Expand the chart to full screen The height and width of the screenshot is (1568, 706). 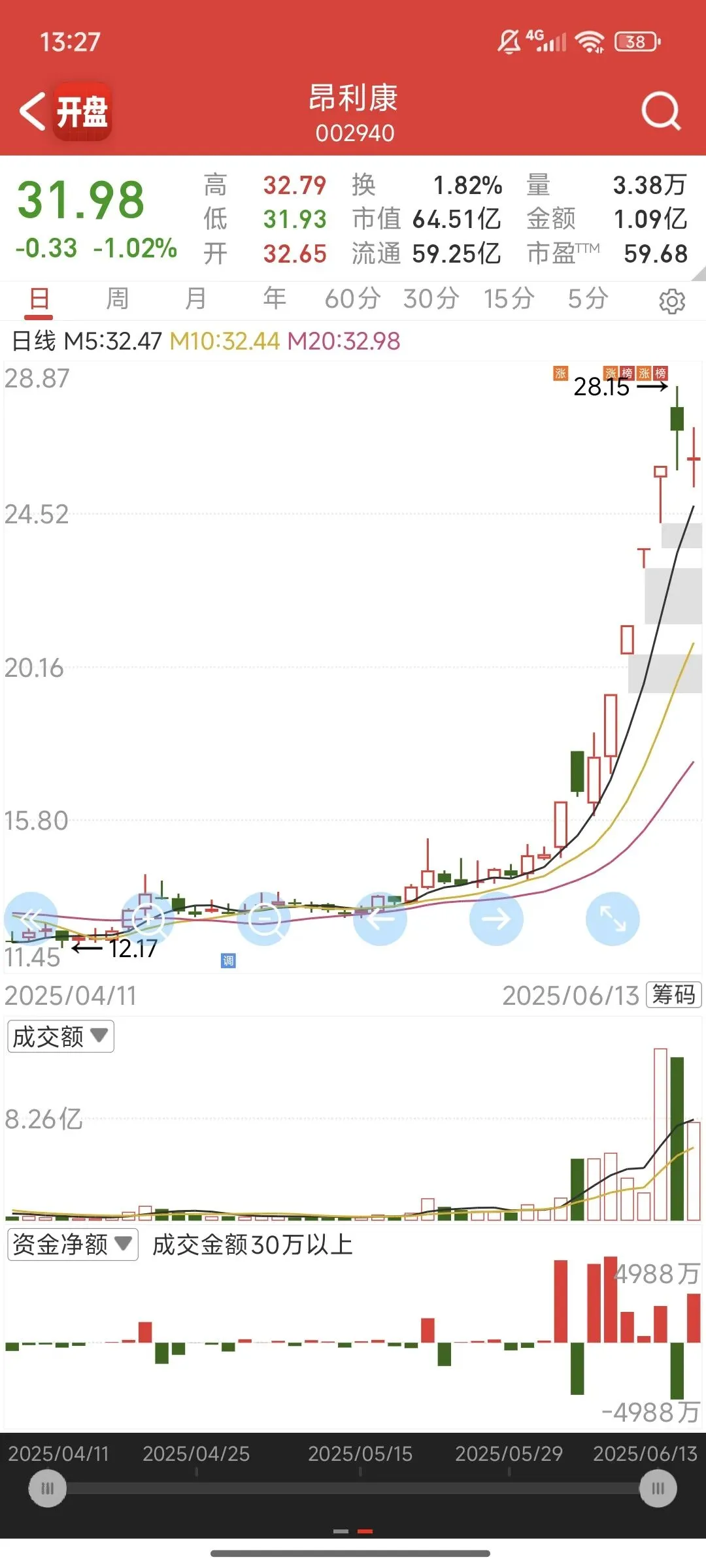pyautogui.click(x=613, y=919)
